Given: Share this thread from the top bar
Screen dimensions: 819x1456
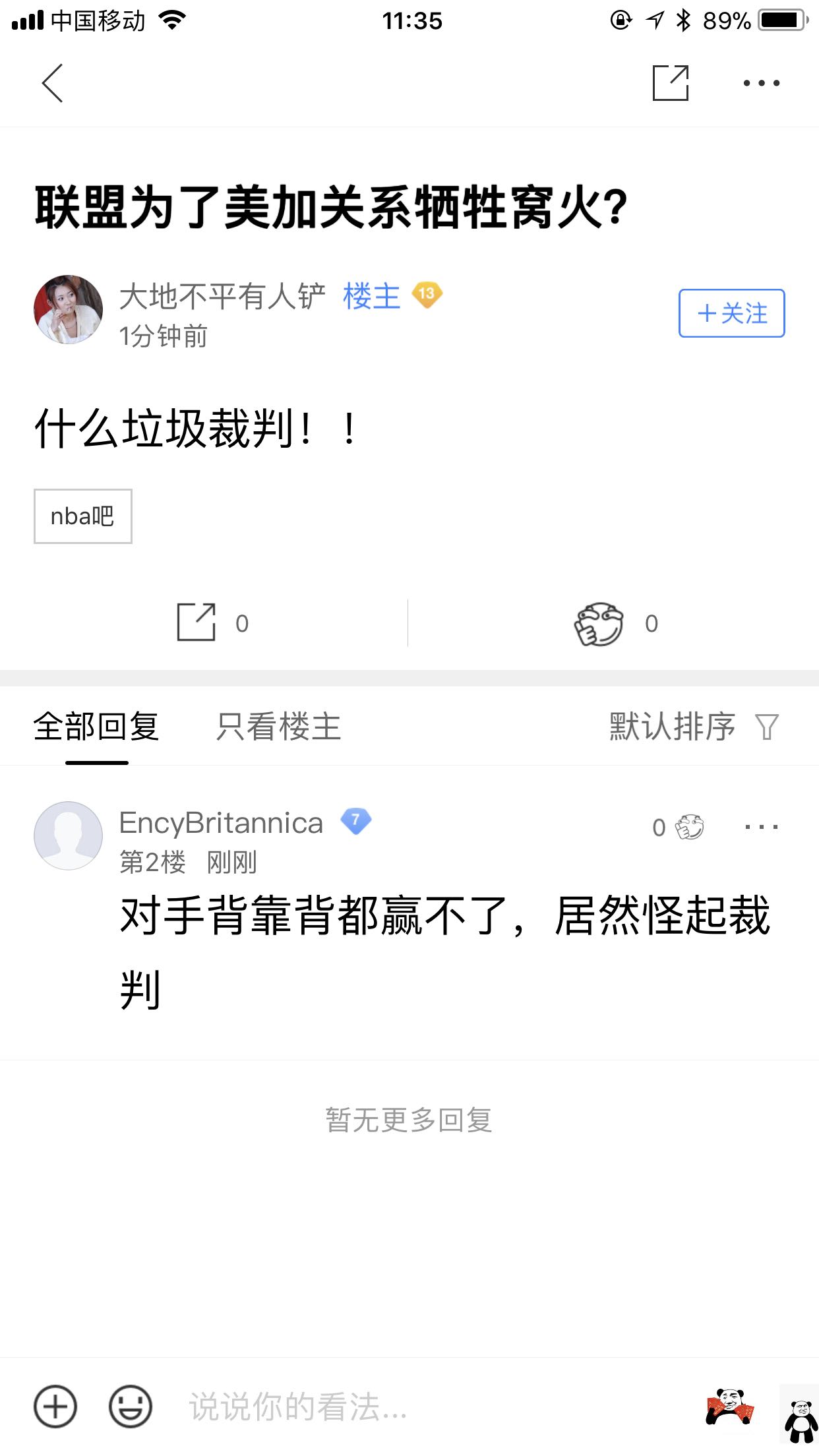Looking at the screenshot, I should tap(670, 83).
